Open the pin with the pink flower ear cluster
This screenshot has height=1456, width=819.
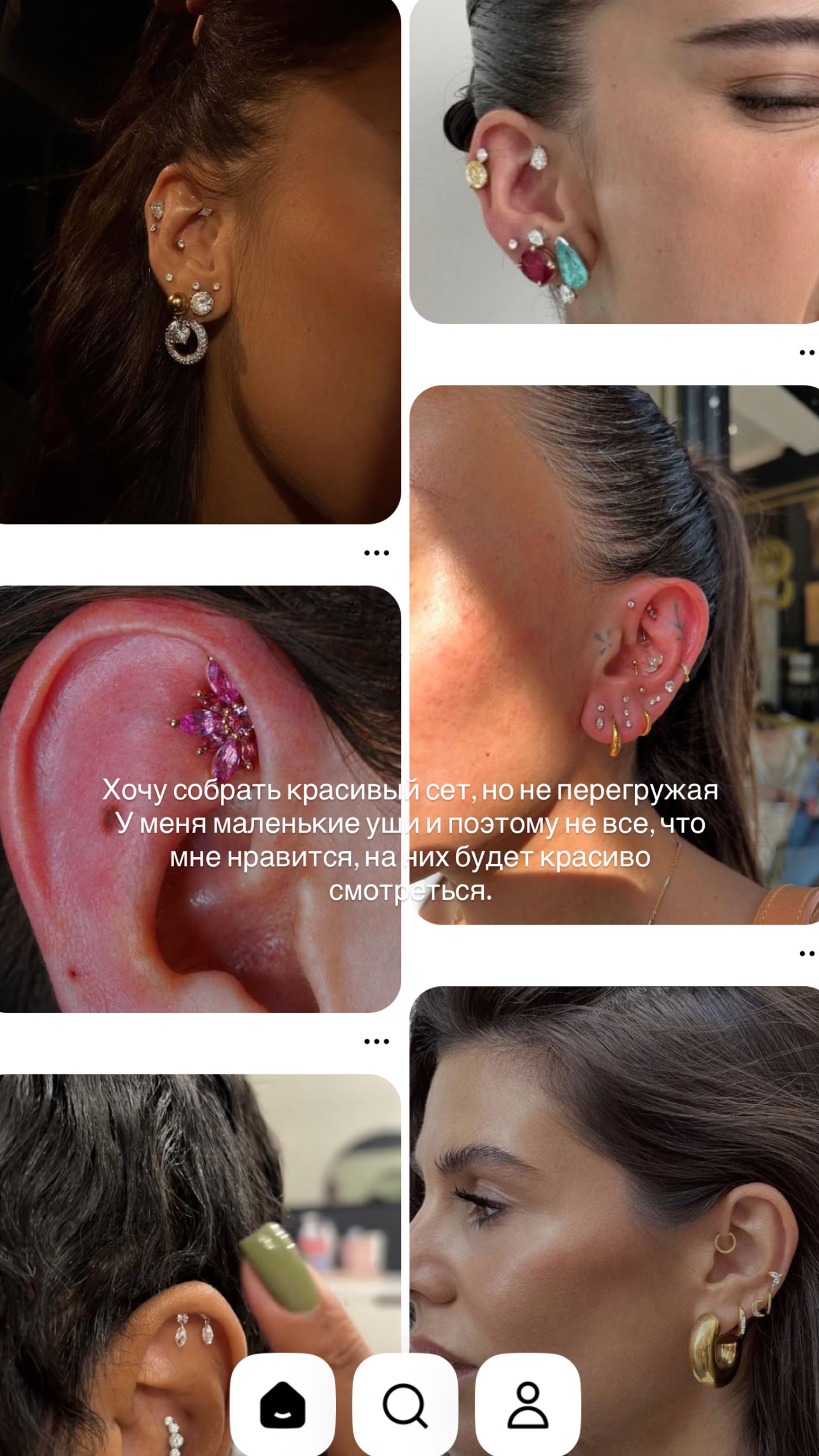point(200,799)
